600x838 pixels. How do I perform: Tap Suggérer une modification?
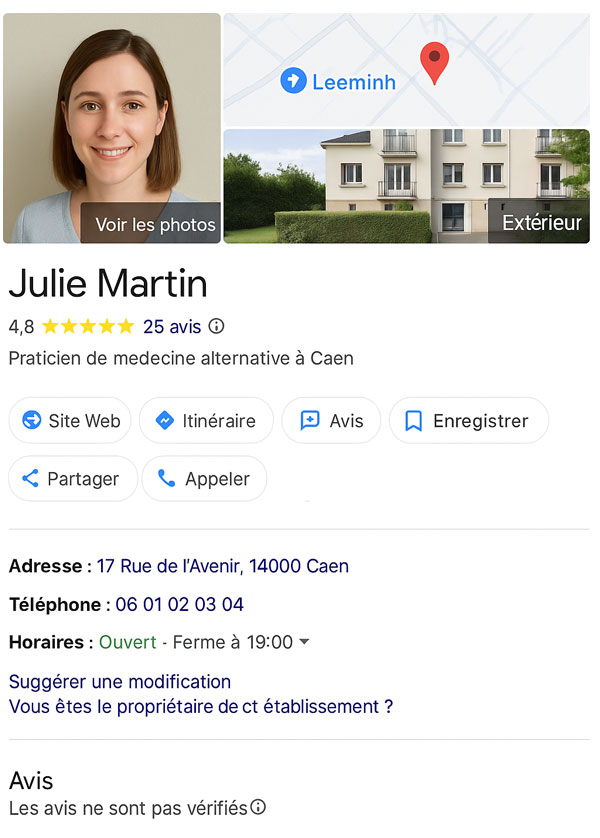[x=120, y=682]
